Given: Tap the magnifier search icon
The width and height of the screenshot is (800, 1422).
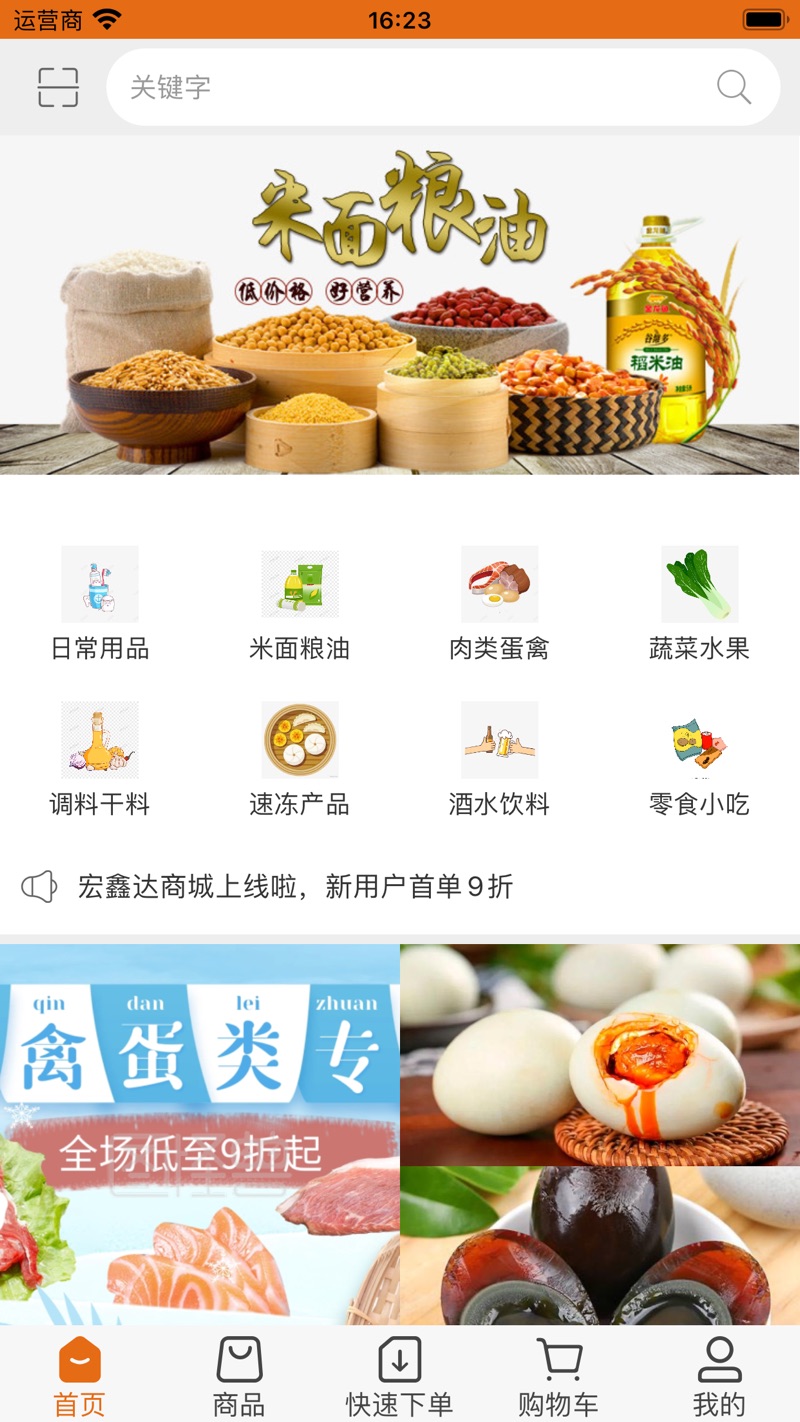Looking at the screenshot, I should tap(733, 87).
